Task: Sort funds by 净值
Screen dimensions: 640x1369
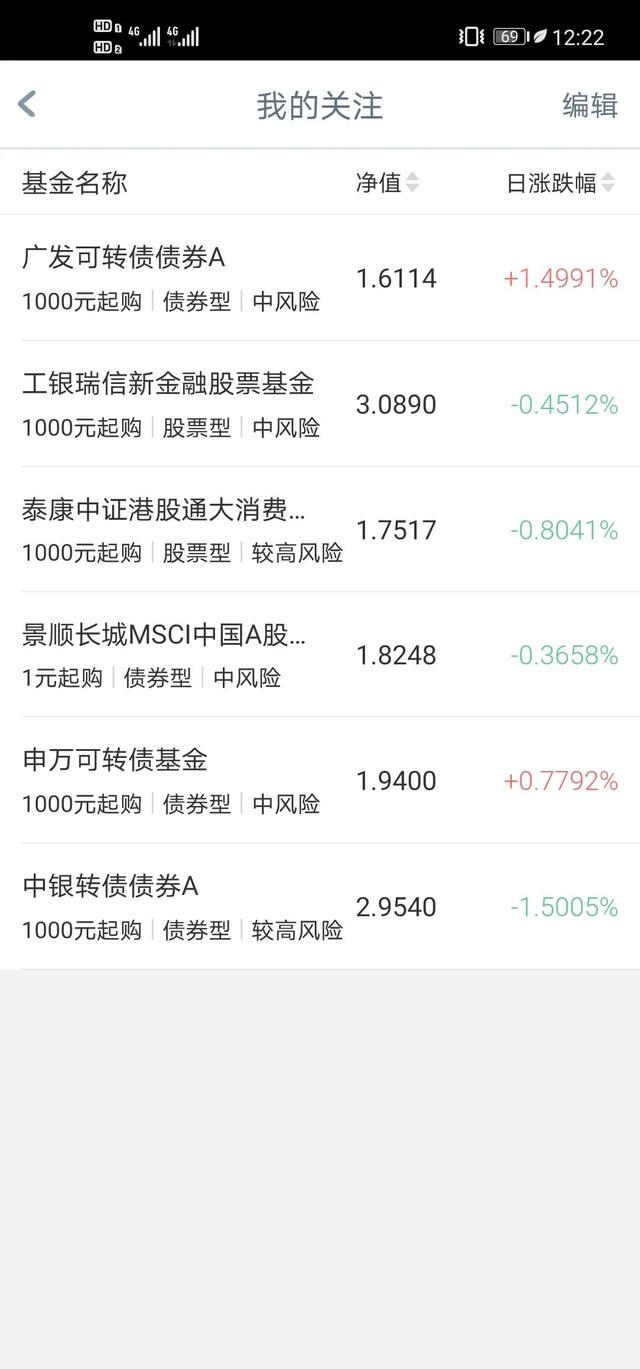Action: click(387, 183)
